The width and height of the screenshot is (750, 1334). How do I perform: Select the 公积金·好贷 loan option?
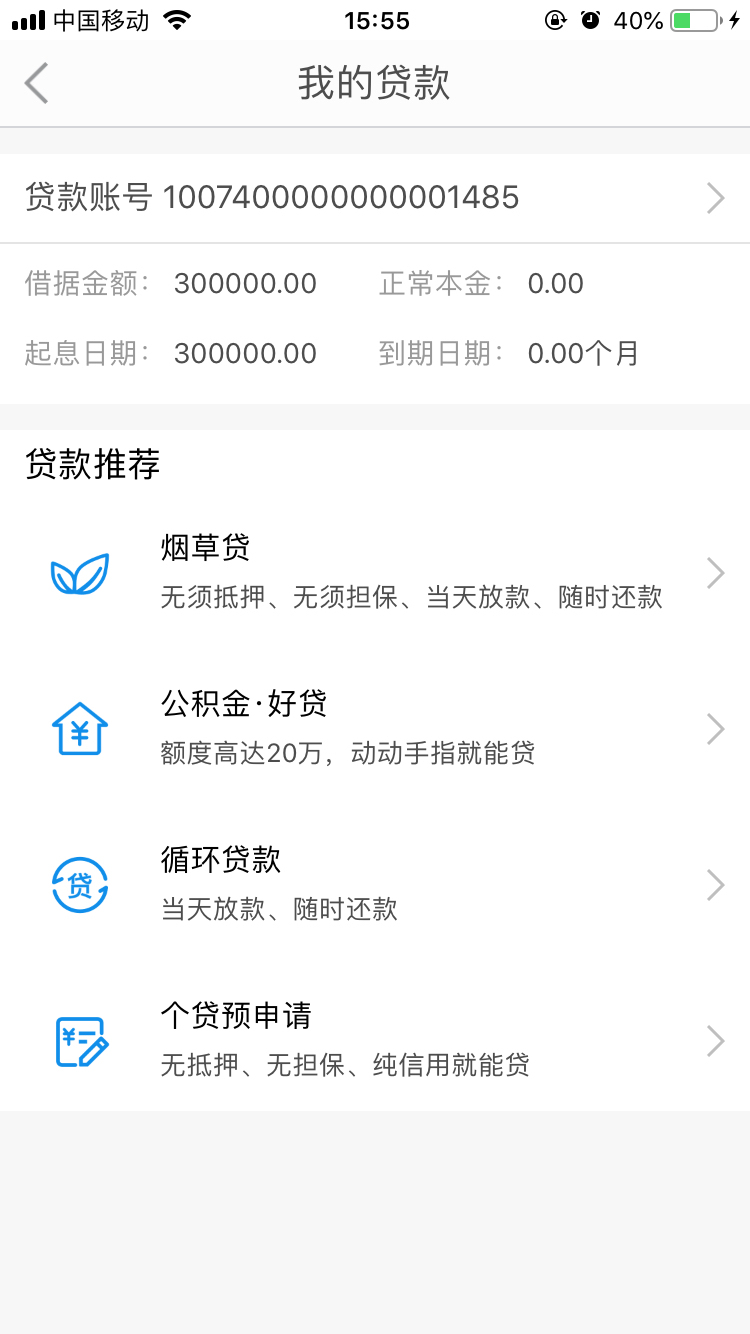point(375,729)
